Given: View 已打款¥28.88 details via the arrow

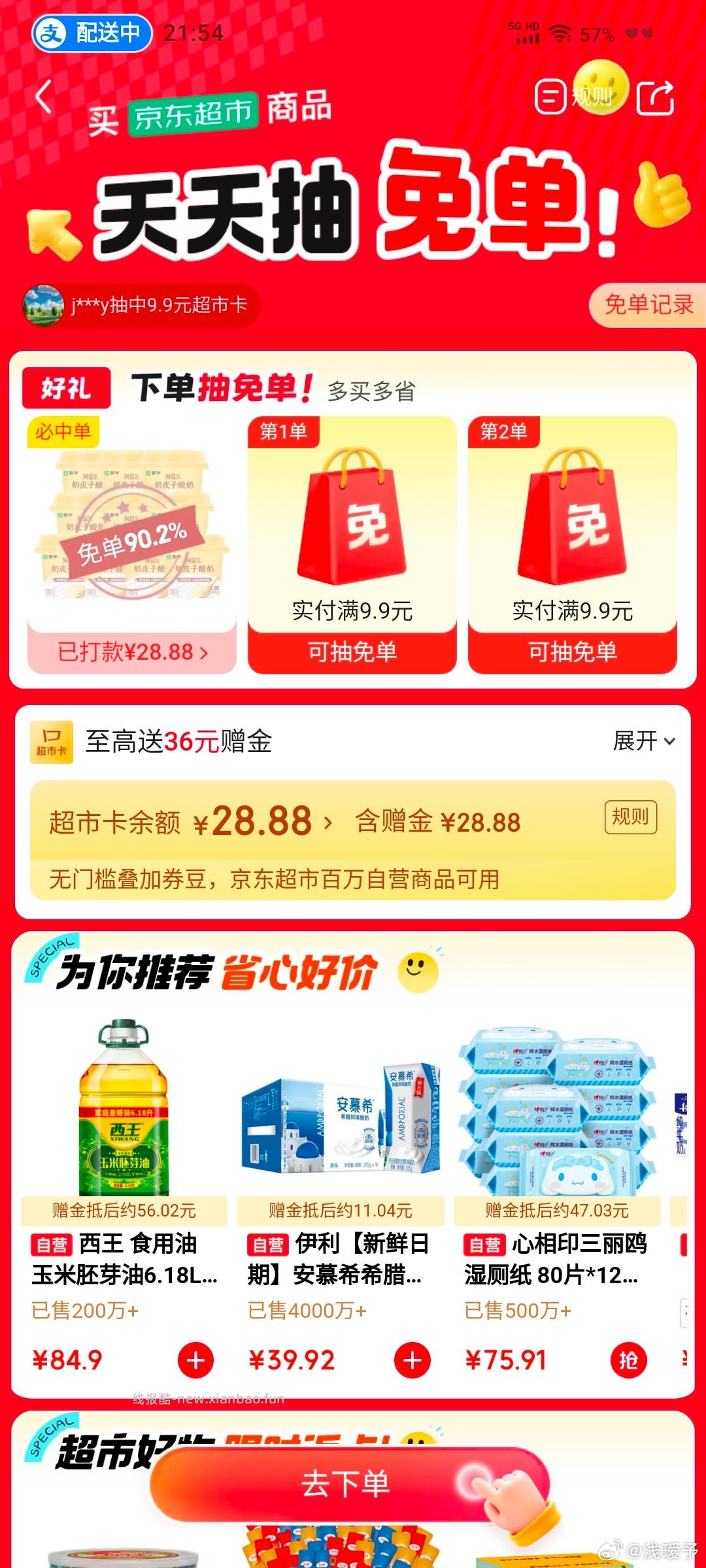Looking at the screenshot, I should 131,651.
